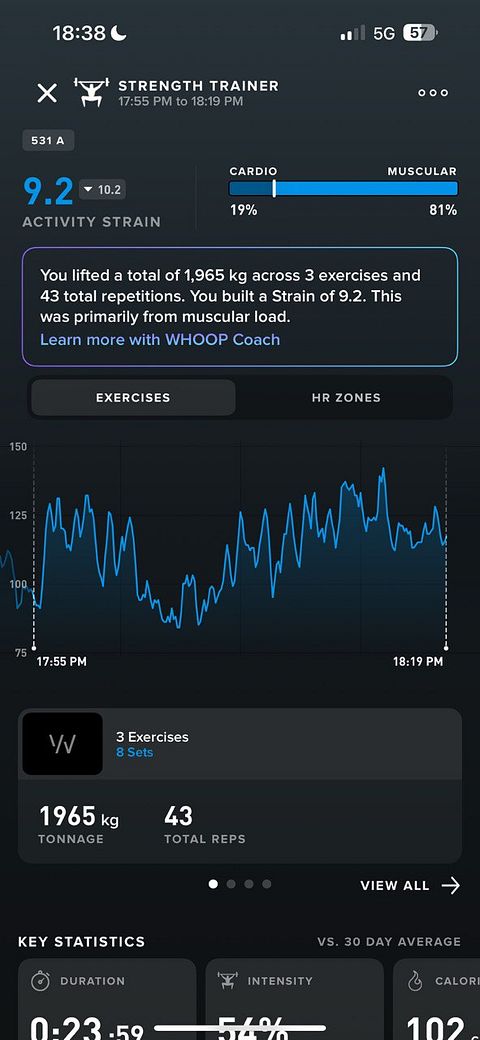480x1040 pixels.
Task: Select the Exercises segment
Action: point(133,398)
